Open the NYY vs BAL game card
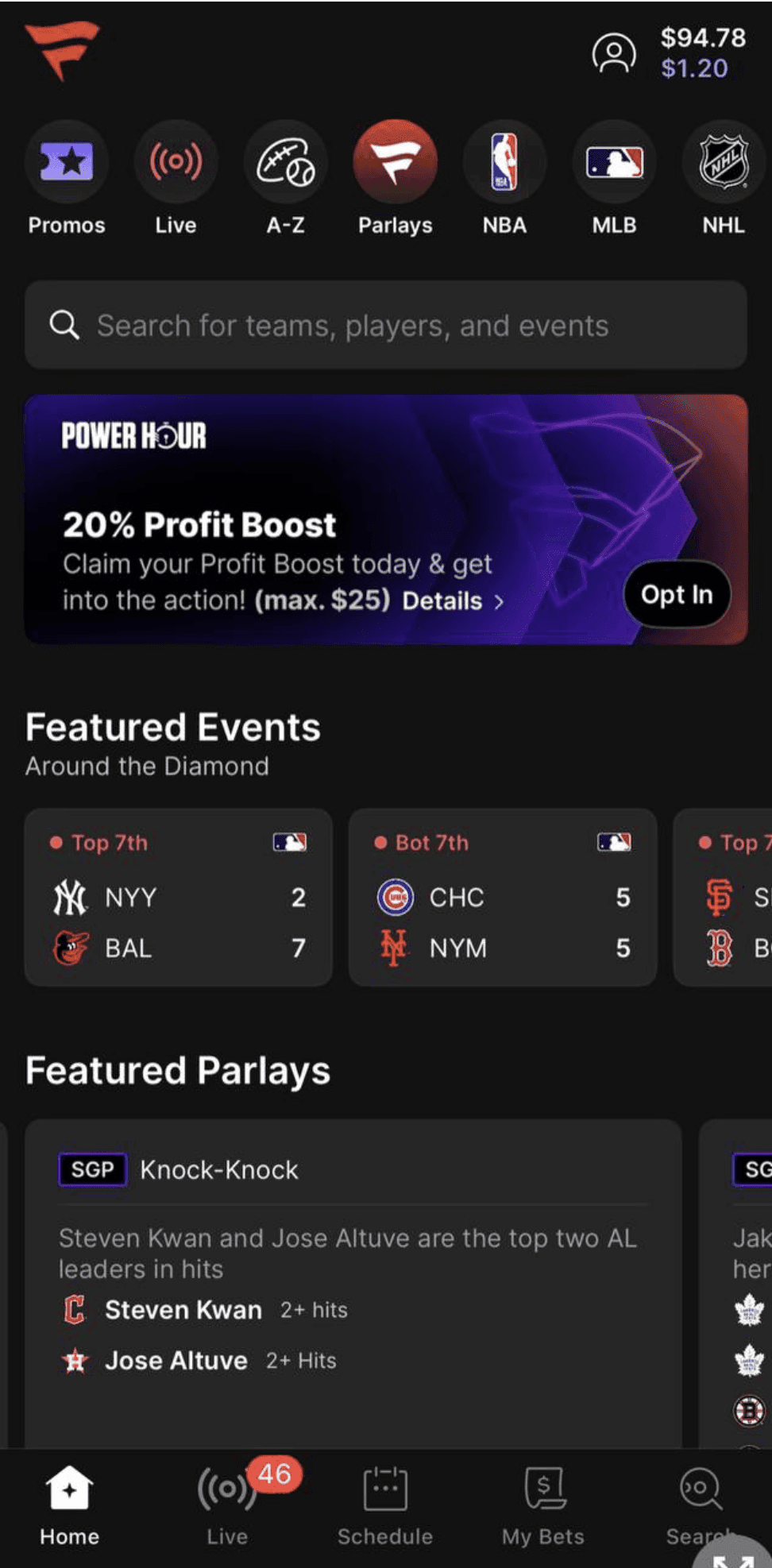 178,898
